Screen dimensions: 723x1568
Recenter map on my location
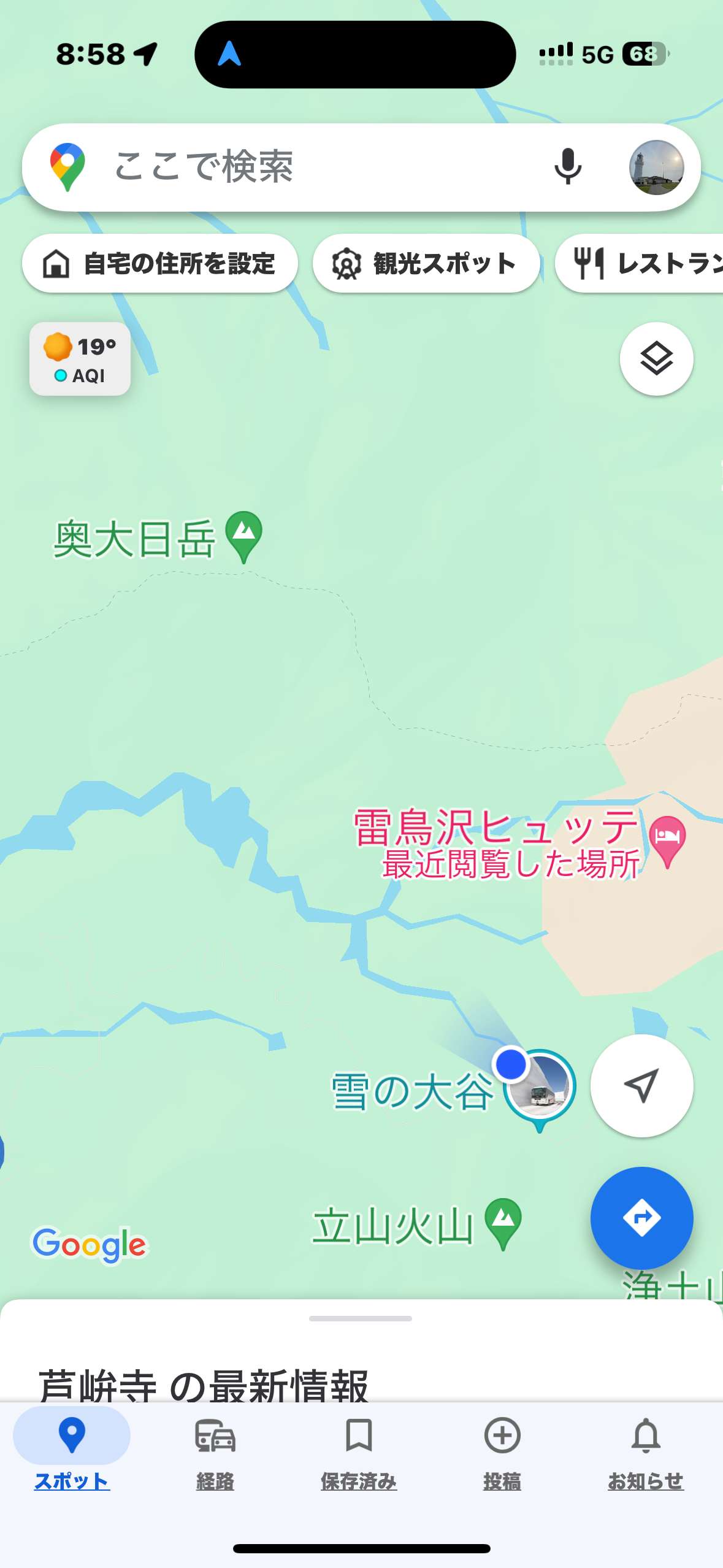coord(641,1085)
